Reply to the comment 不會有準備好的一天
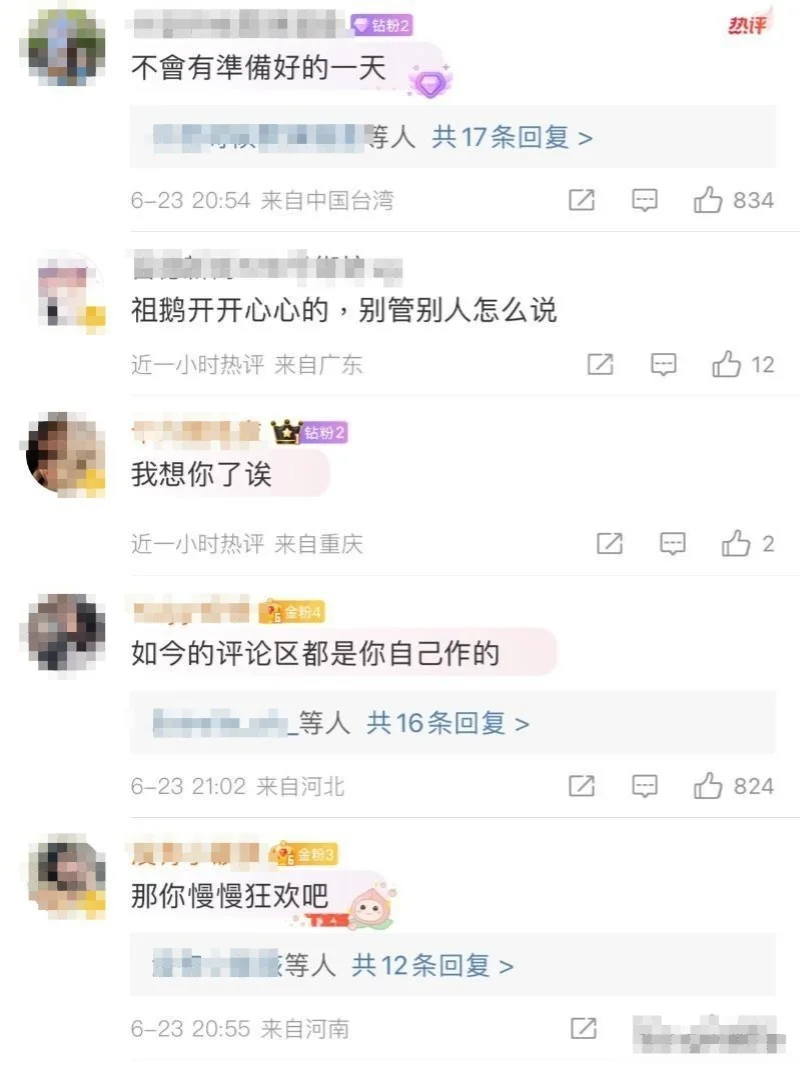The height and width of the screenshot is (1069, 800). [645, 200]
